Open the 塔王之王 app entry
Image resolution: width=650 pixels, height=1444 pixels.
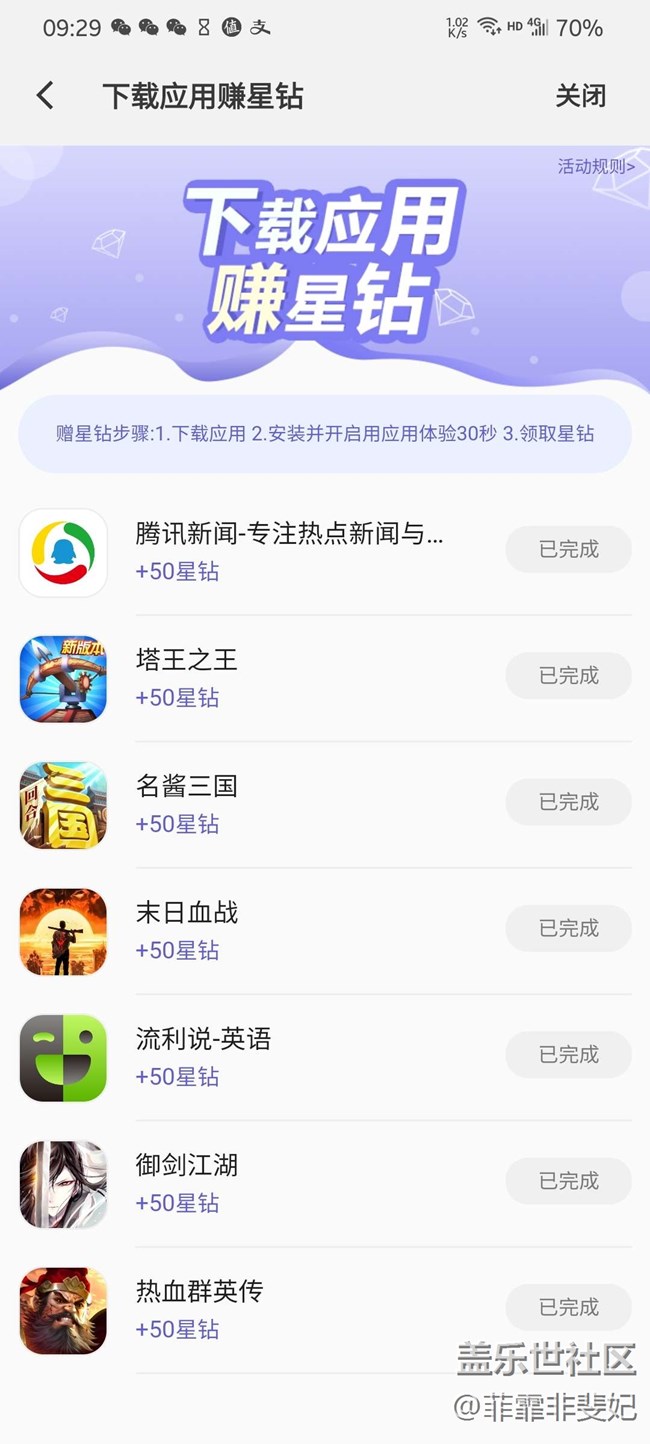point(187,660)
